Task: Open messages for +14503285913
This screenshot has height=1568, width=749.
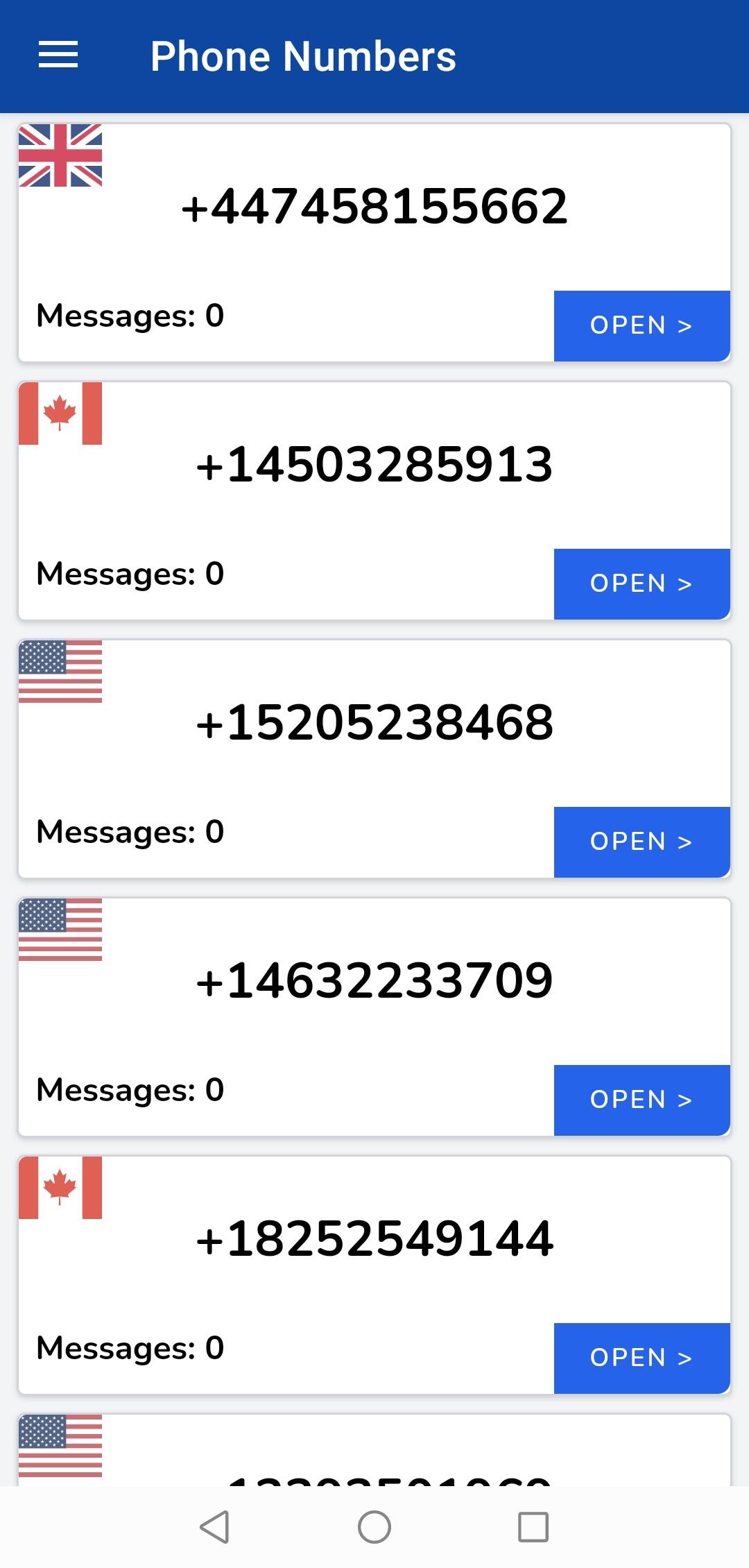Action: (642, 583)
